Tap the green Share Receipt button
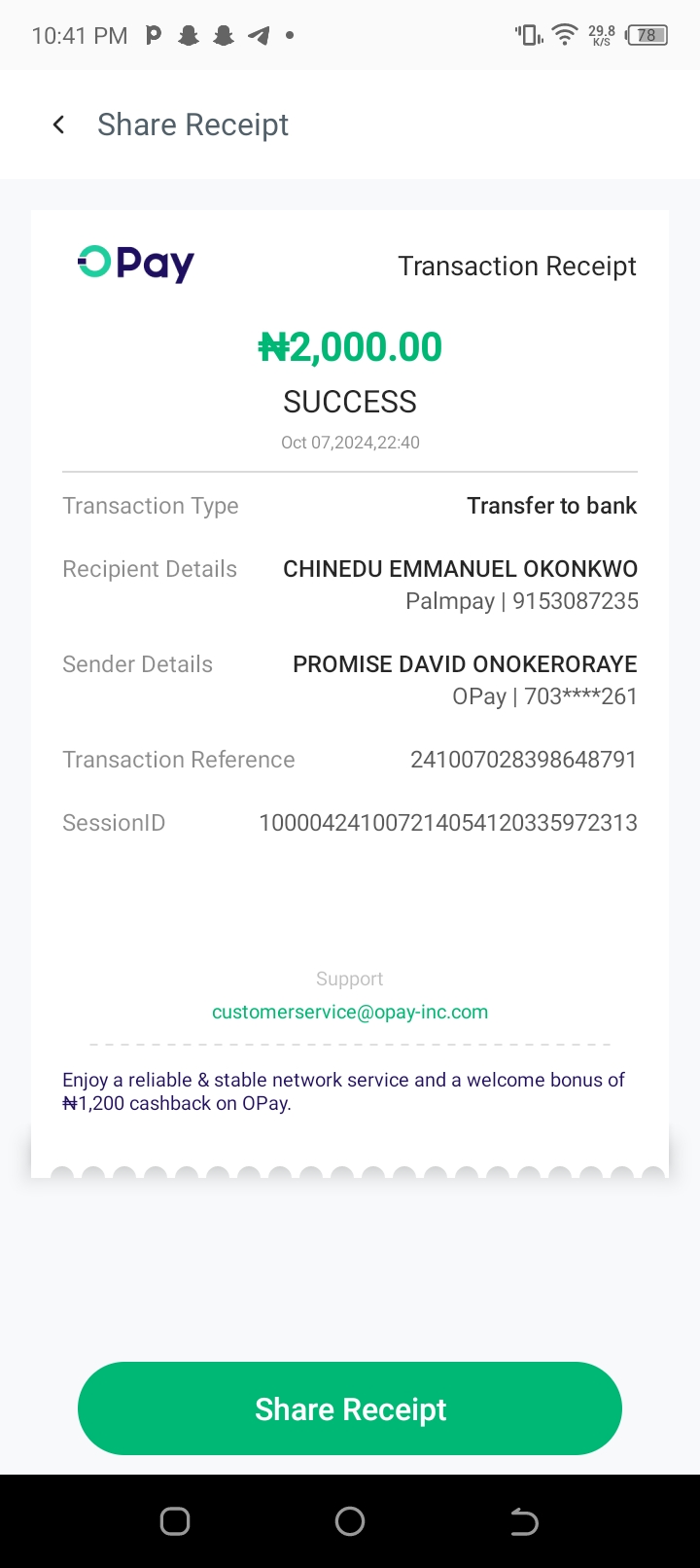 [350, 1408]
